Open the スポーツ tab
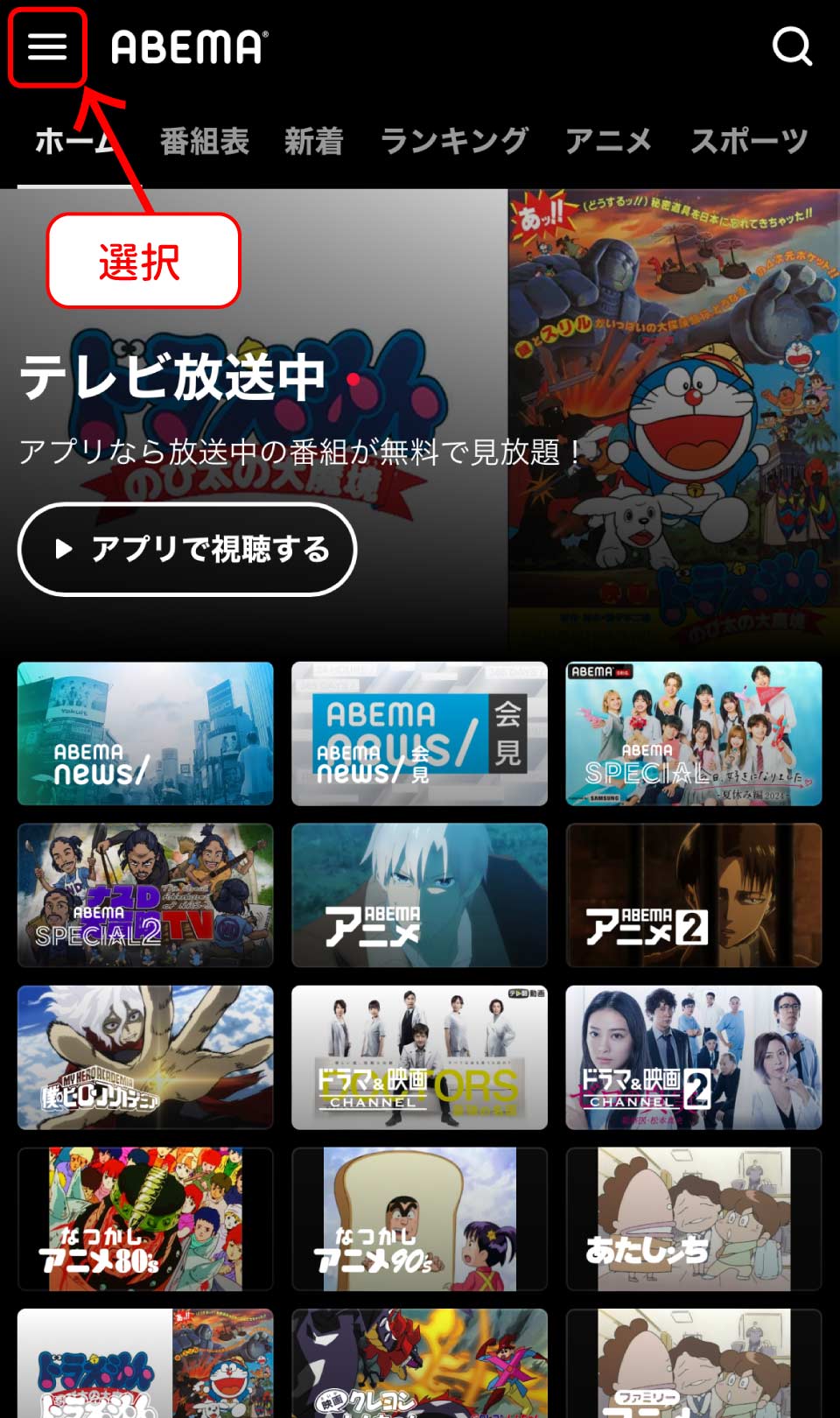 click(749, 141)
